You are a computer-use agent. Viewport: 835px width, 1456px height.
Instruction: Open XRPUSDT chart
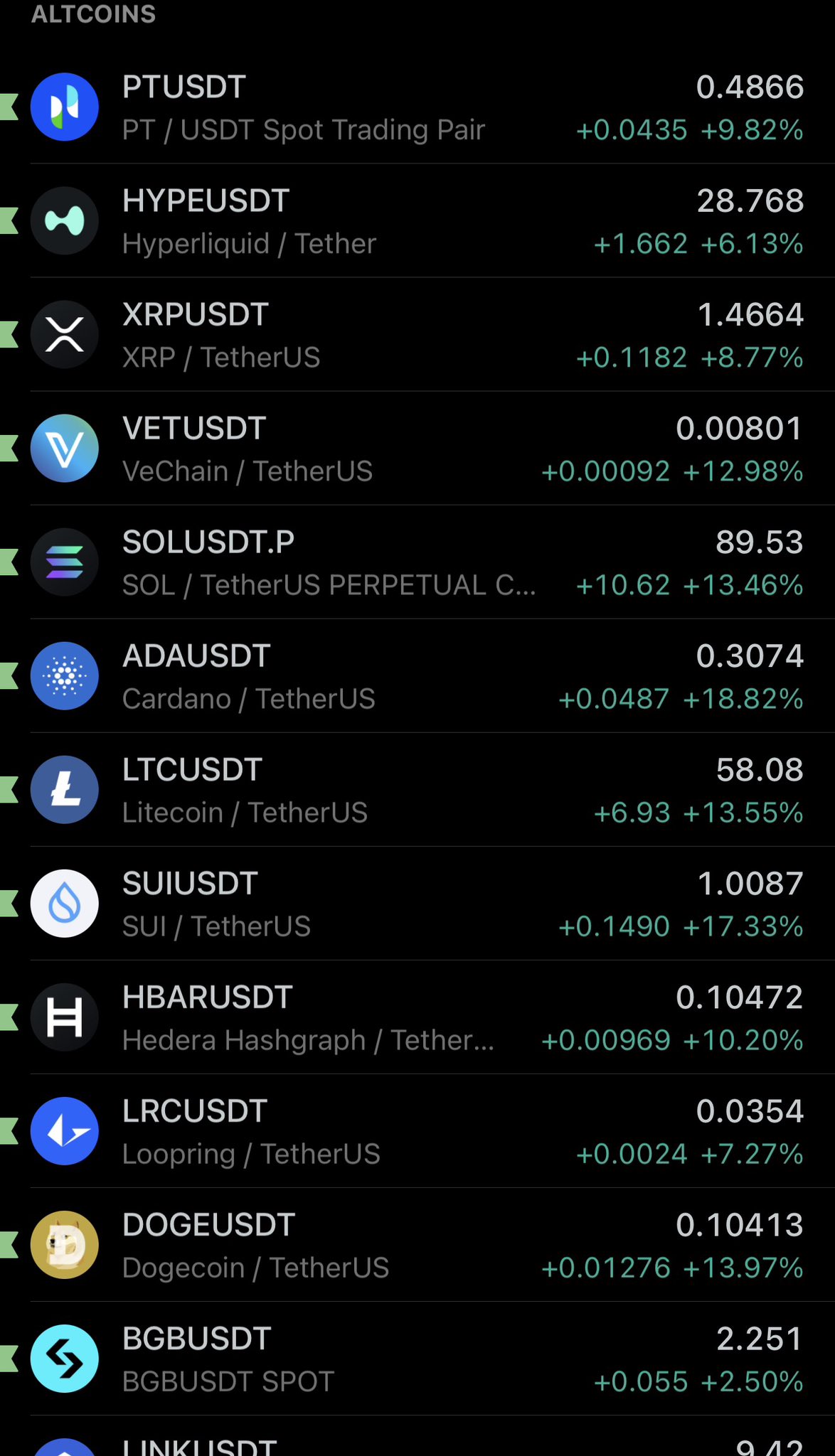(418, 335)
